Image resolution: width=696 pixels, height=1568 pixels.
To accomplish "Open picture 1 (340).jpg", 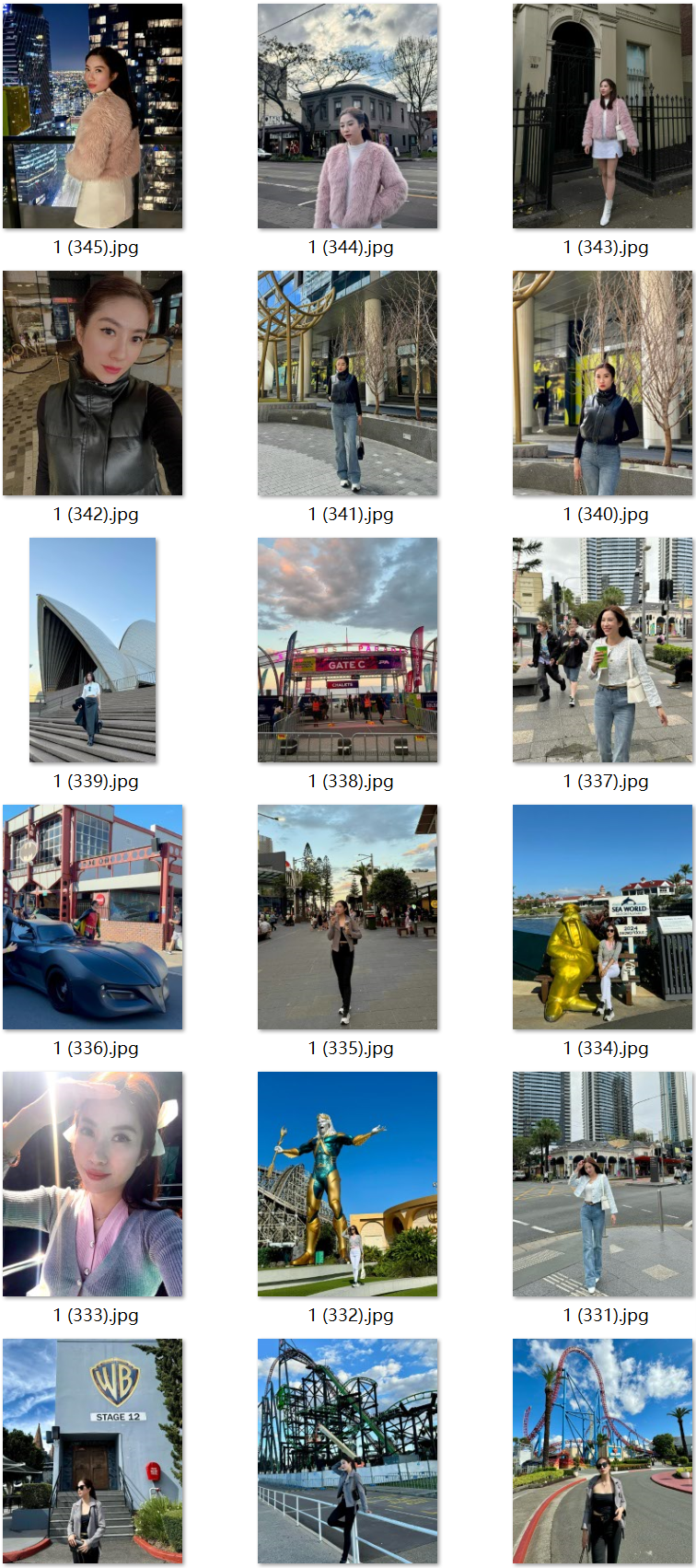I will coord(602,383).
